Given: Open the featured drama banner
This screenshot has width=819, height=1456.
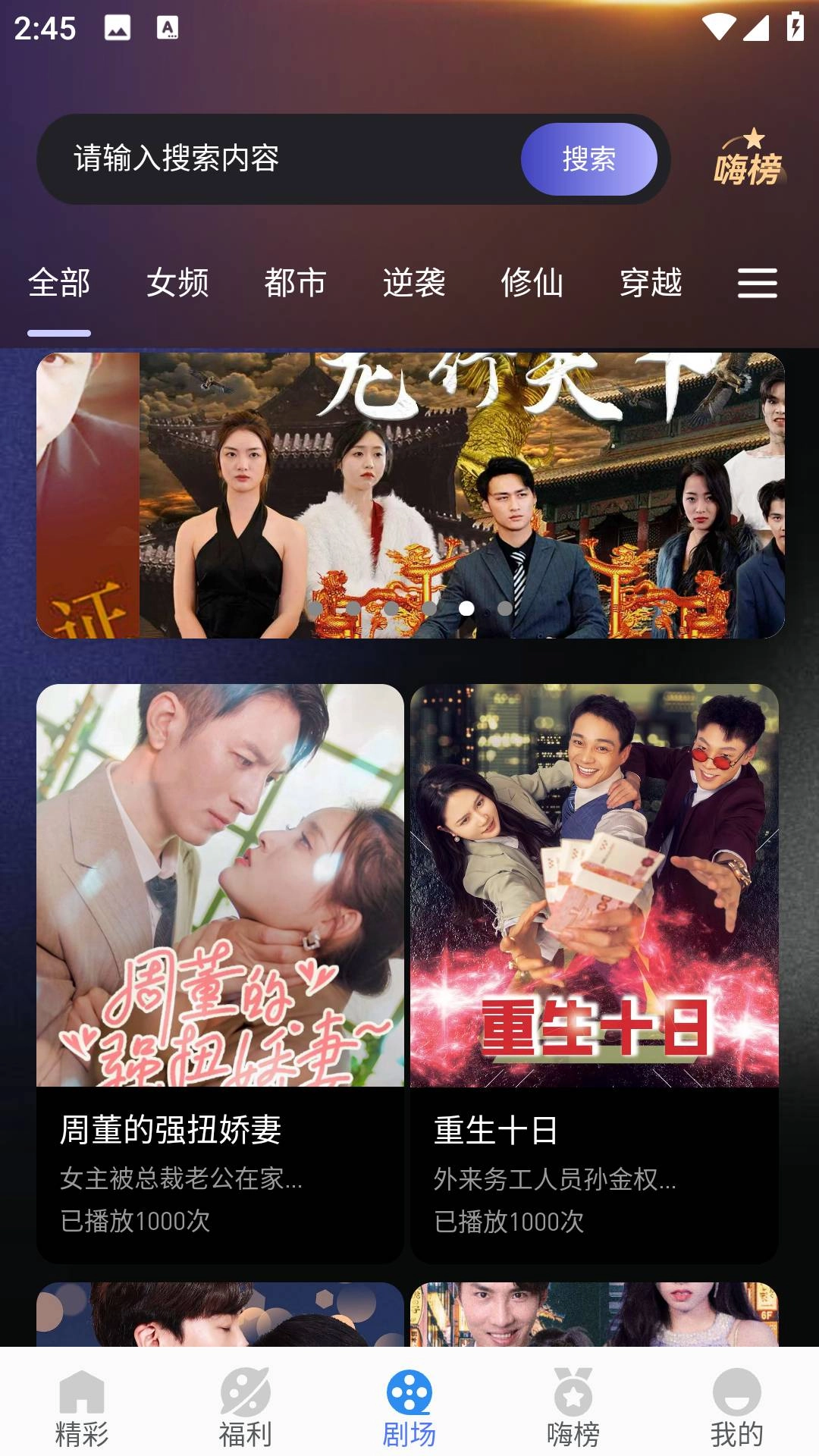Looking at the screenshot, I should 410,495.
